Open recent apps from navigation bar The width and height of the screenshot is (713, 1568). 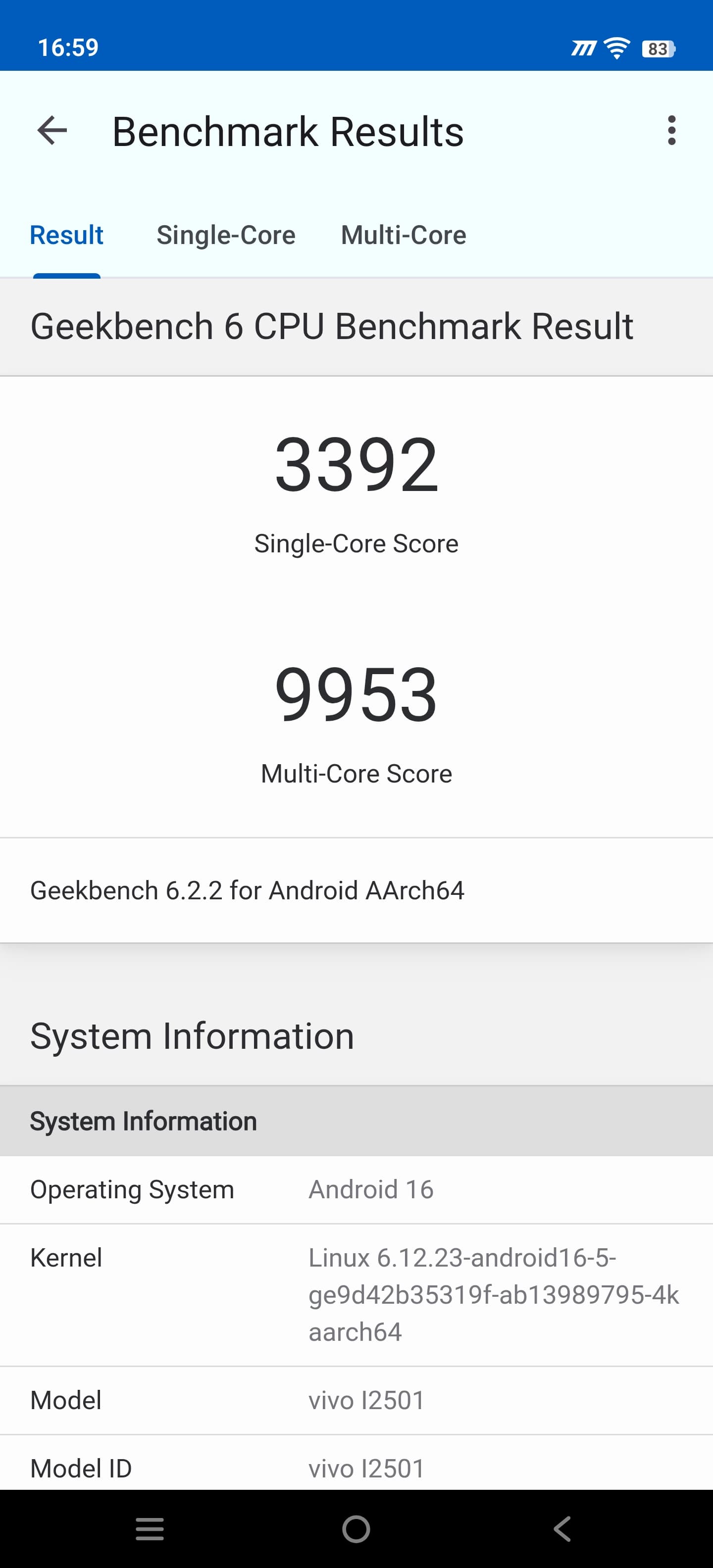(x=150, y=1528)
